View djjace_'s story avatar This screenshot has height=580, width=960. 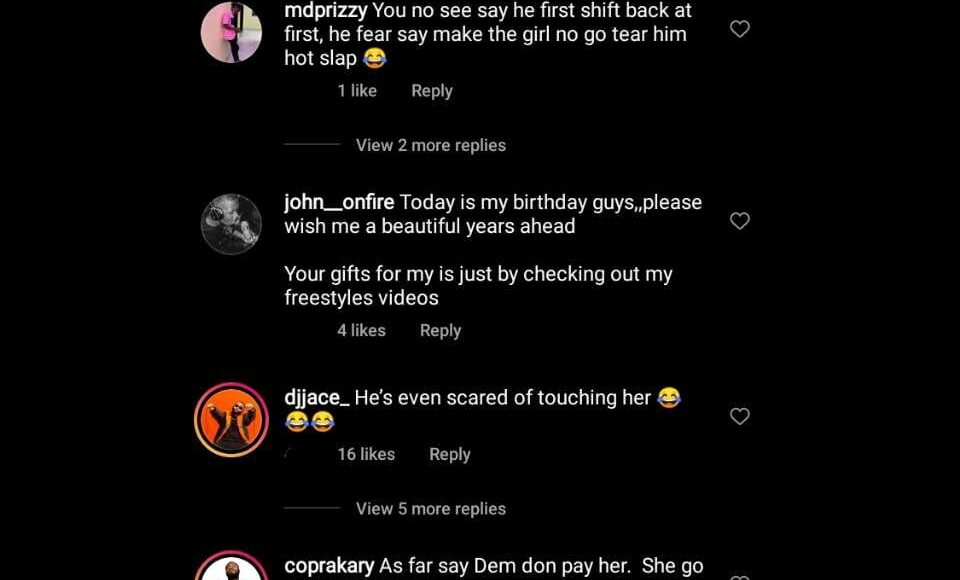[x=231, y=419]
